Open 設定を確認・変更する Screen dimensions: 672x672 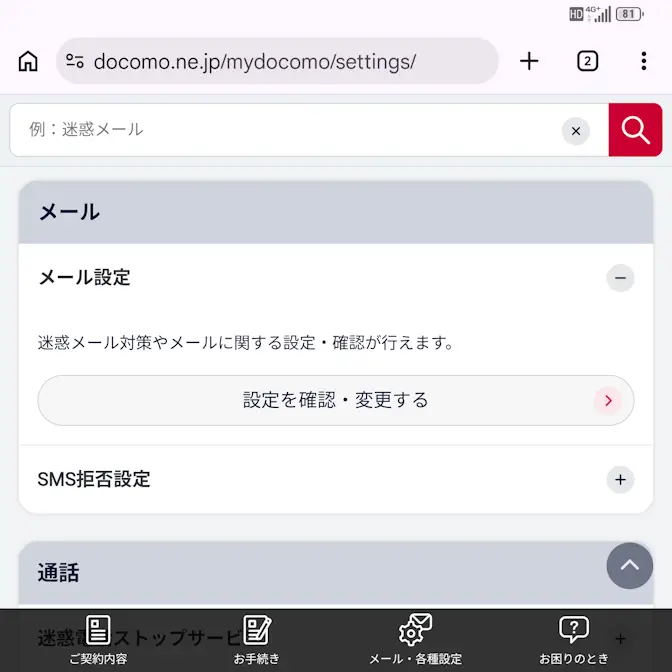[x=336, y=401]
